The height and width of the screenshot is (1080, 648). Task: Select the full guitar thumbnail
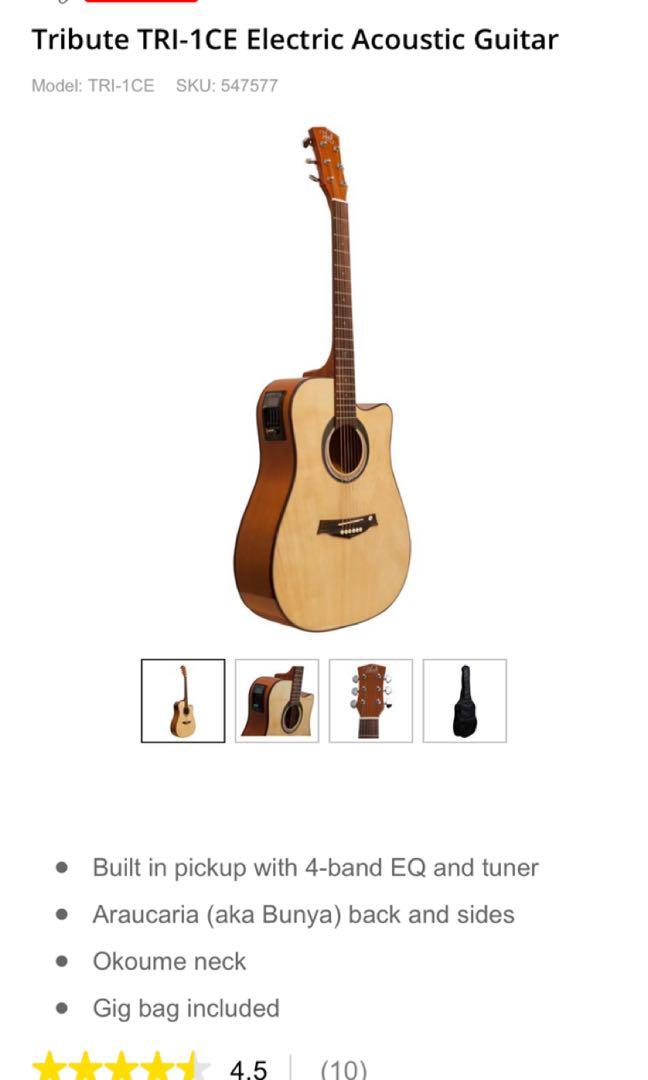pos(183,701)
